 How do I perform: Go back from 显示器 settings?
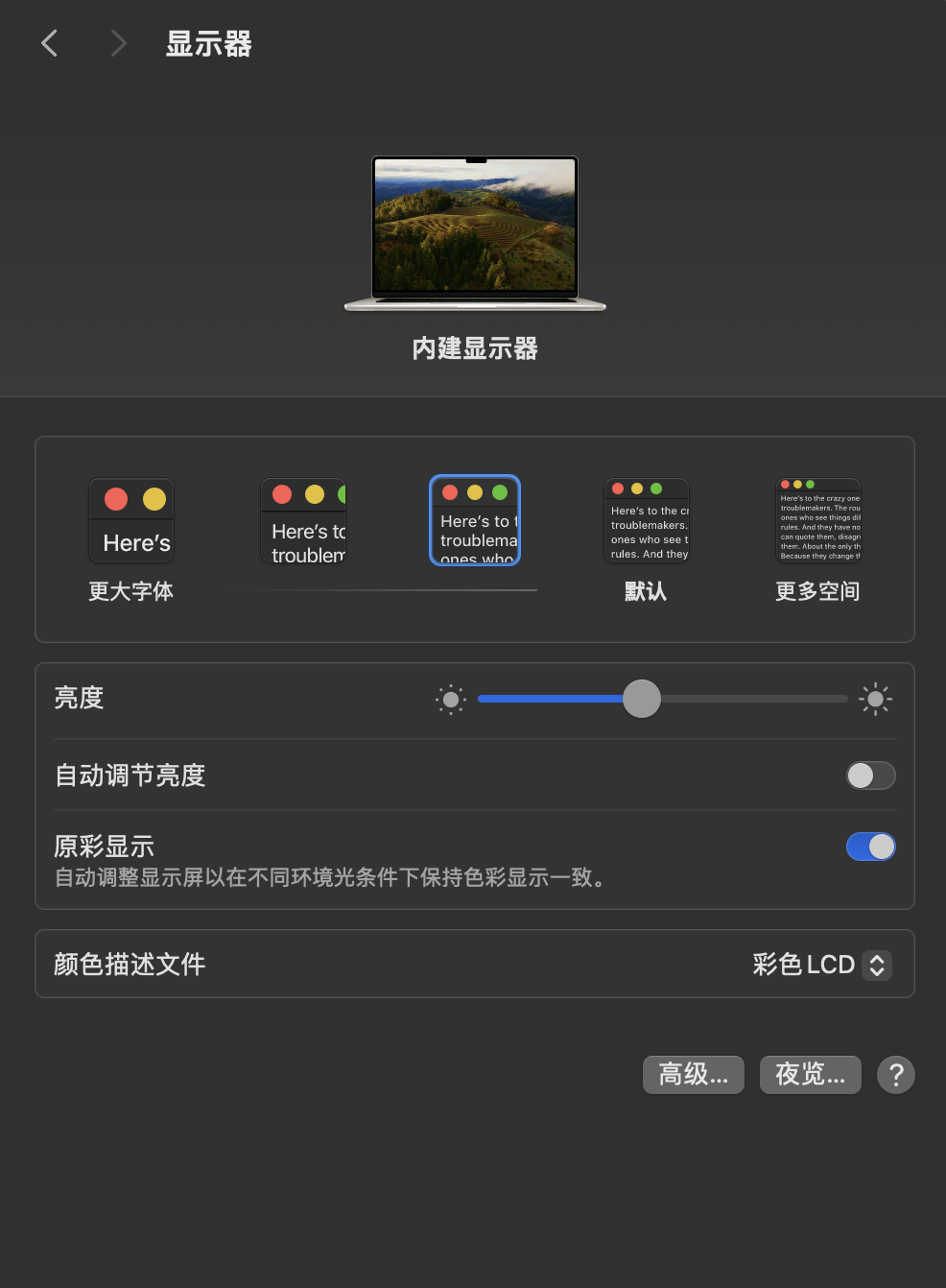[50, 43]
